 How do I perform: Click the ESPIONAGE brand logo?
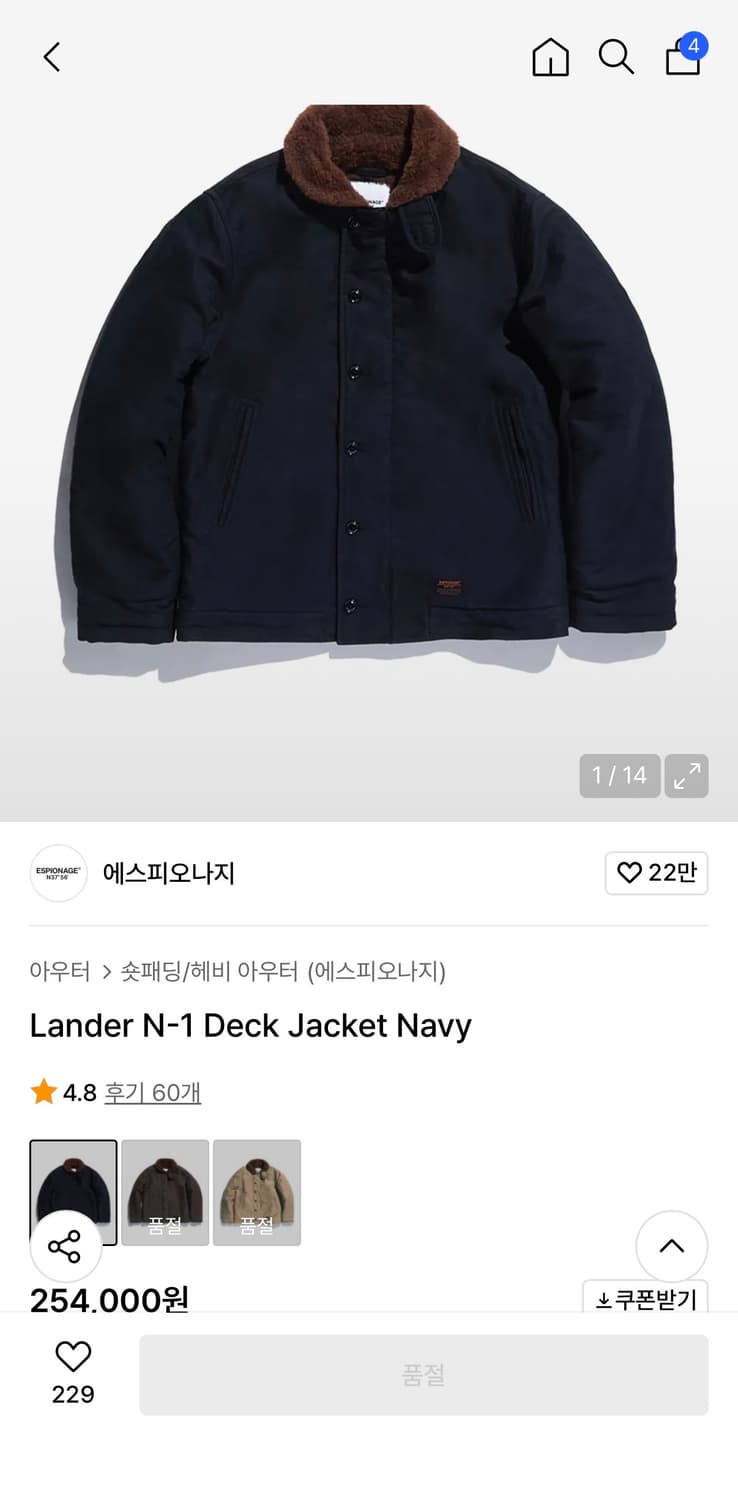tap(58, 873)
